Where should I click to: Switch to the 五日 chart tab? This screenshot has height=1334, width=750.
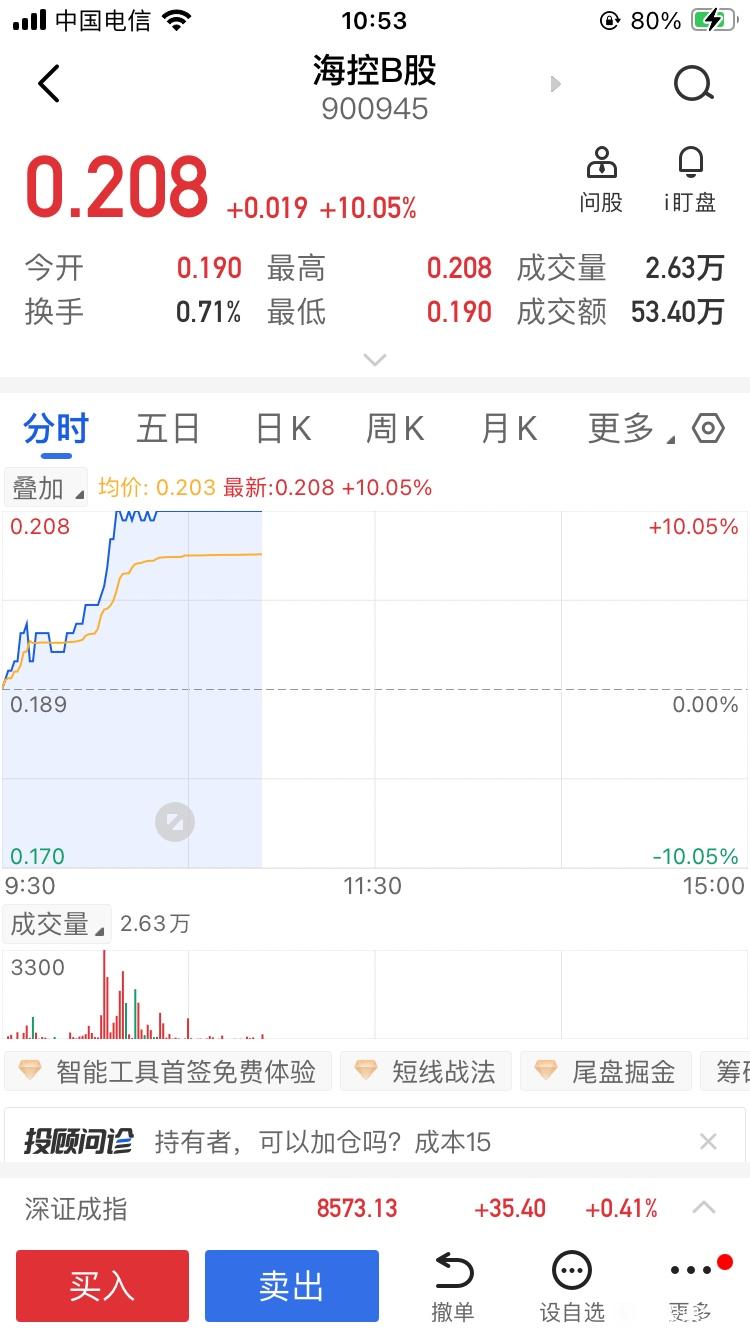168,429
